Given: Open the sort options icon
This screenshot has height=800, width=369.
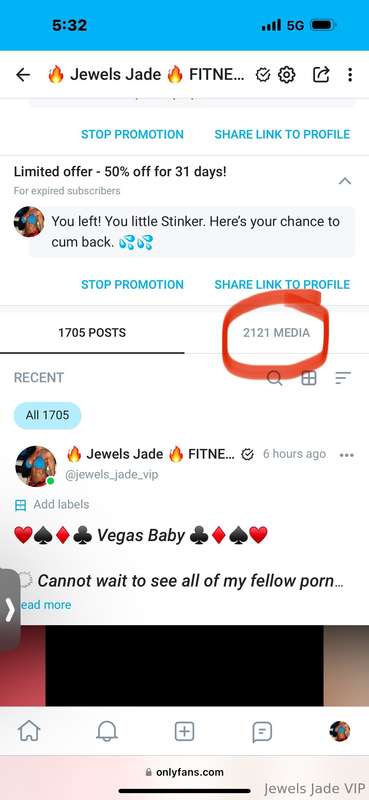Looking at the screenshot, I should point(342,378).
